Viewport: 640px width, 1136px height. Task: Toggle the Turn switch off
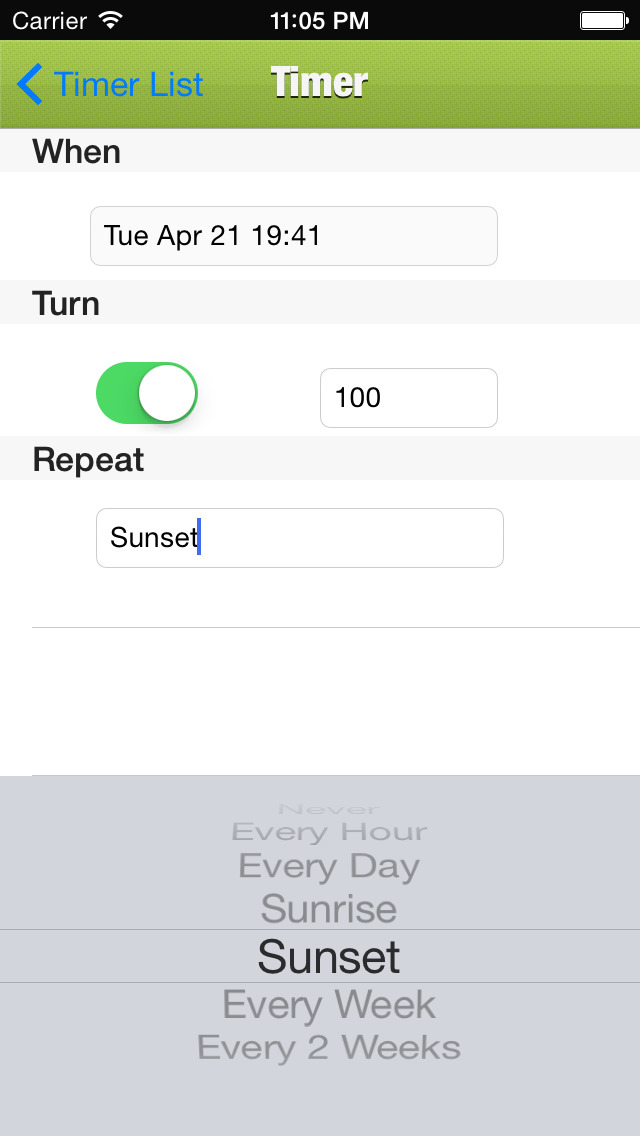[147, 393]
